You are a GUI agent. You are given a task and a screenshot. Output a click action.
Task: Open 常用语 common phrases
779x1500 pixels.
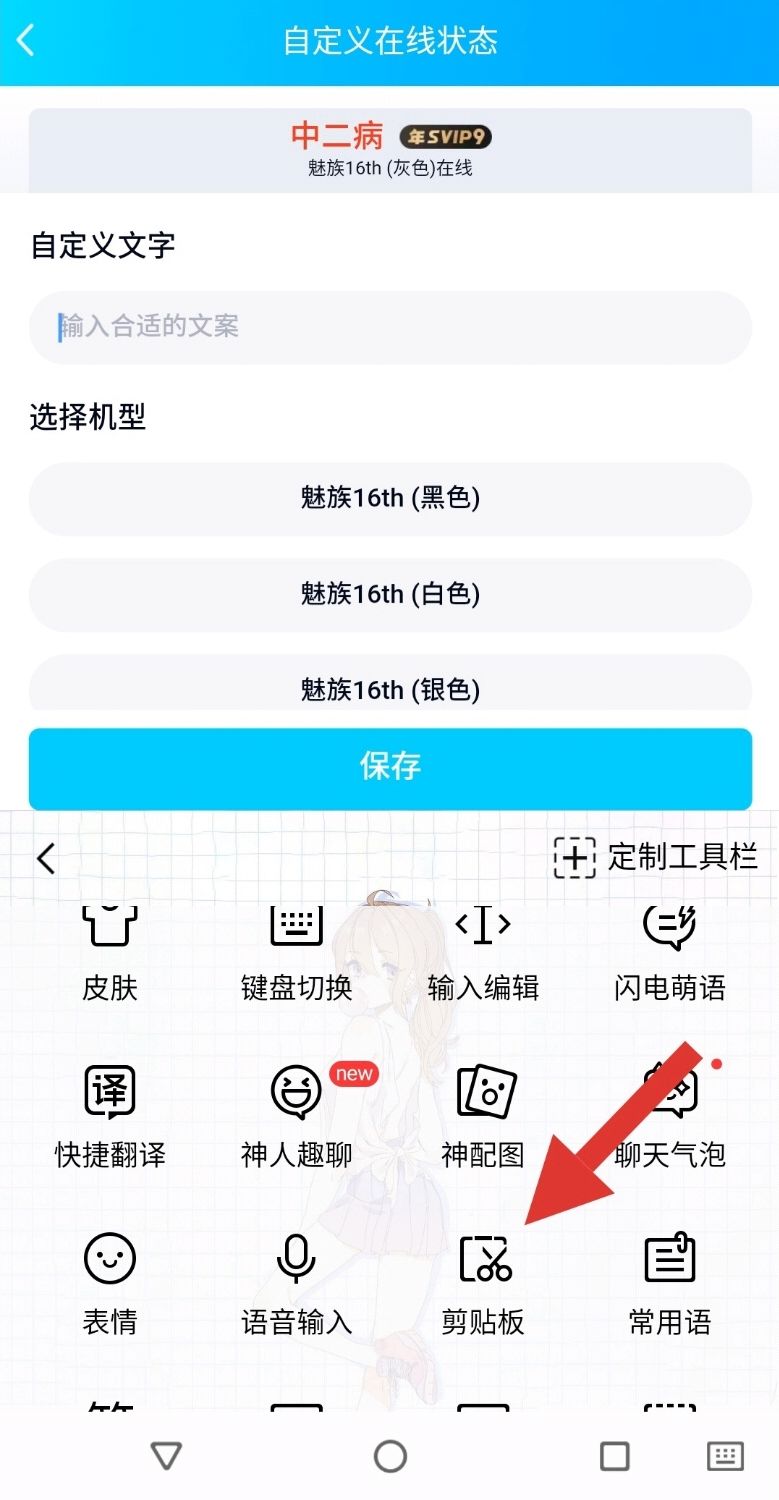coord(670,1280)
